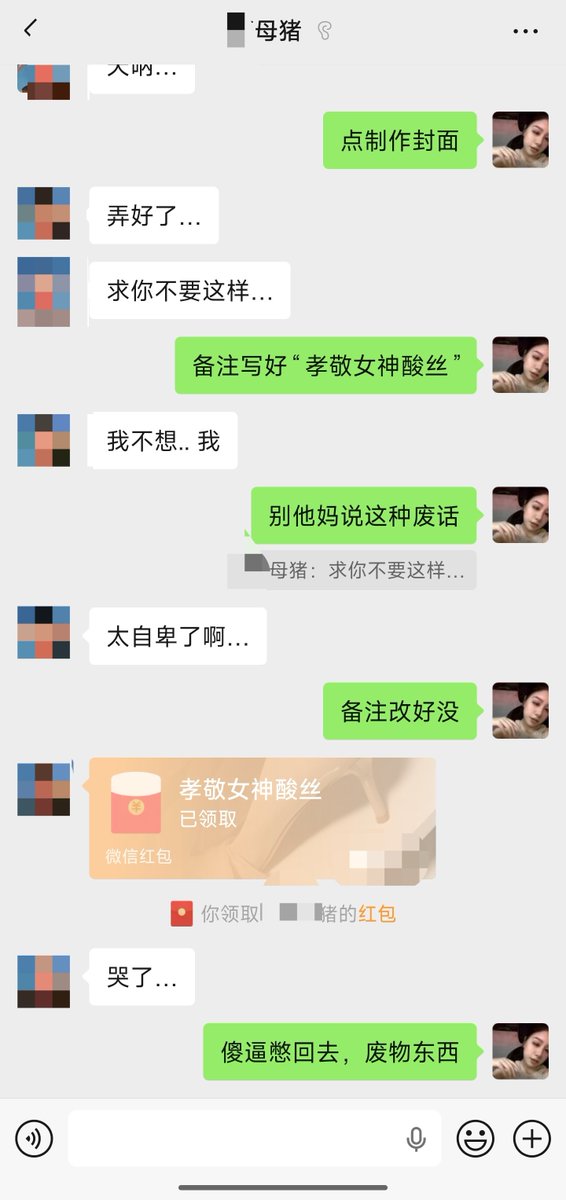Switch to voice message input
The image size is (566, 1200).
point(34,1138)
